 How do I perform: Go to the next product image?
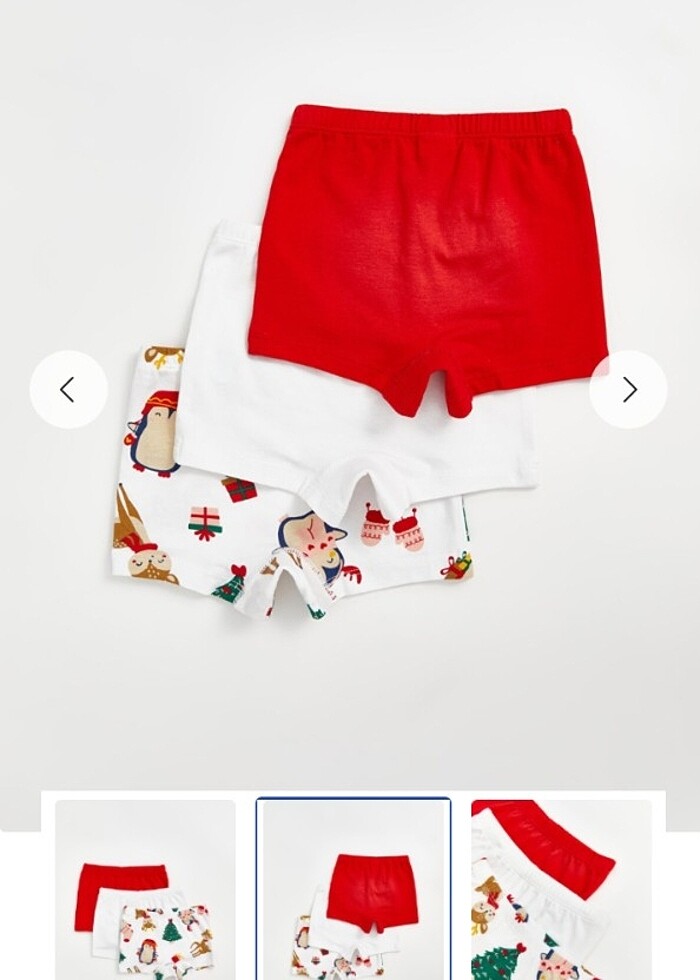click(x=629, y=390)
